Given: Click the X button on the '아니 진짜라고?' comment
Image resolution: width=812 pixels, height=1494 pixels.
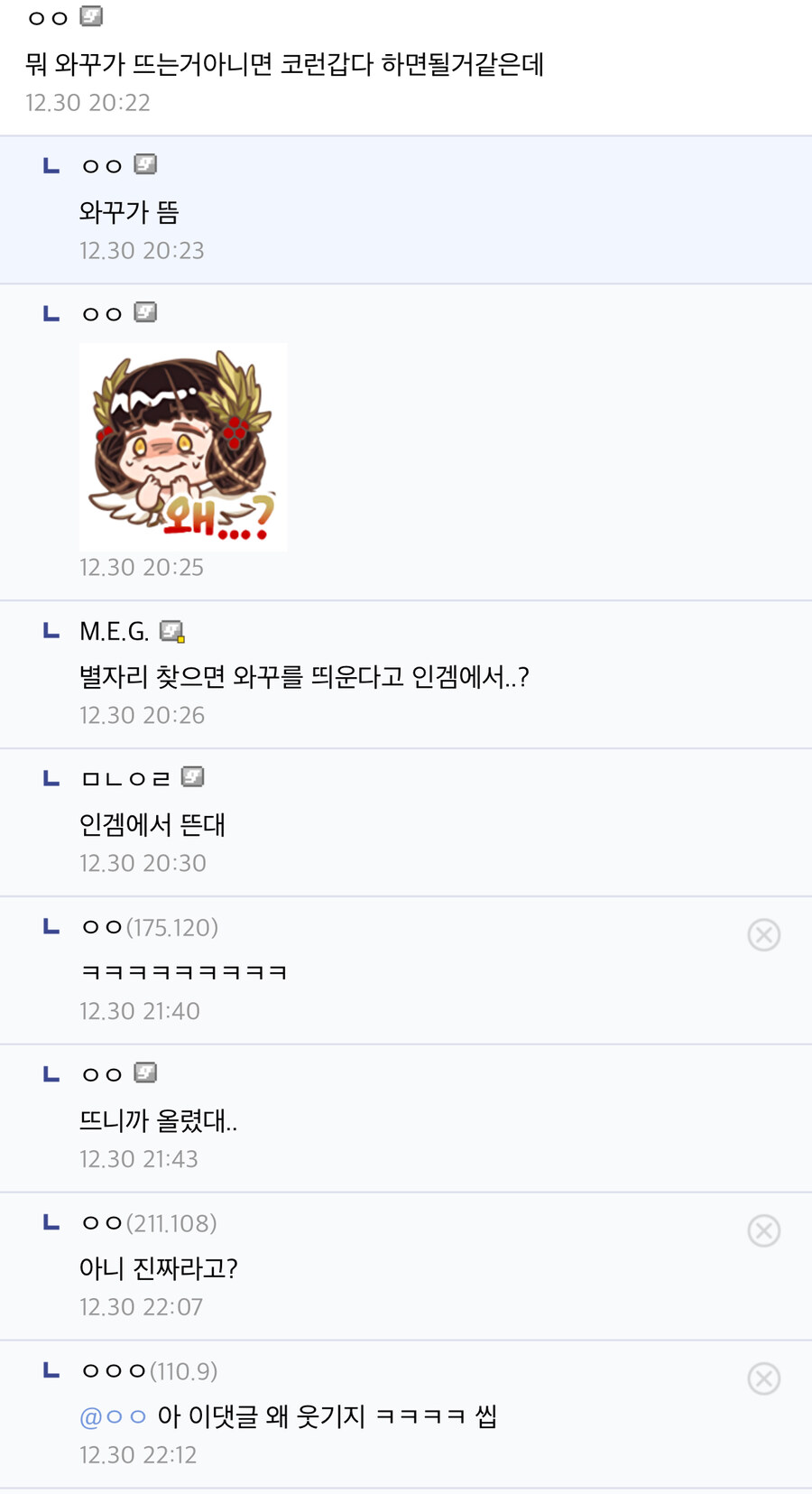Looking at the screenshot, I should pyautogui.click(x=763, y=1230).
